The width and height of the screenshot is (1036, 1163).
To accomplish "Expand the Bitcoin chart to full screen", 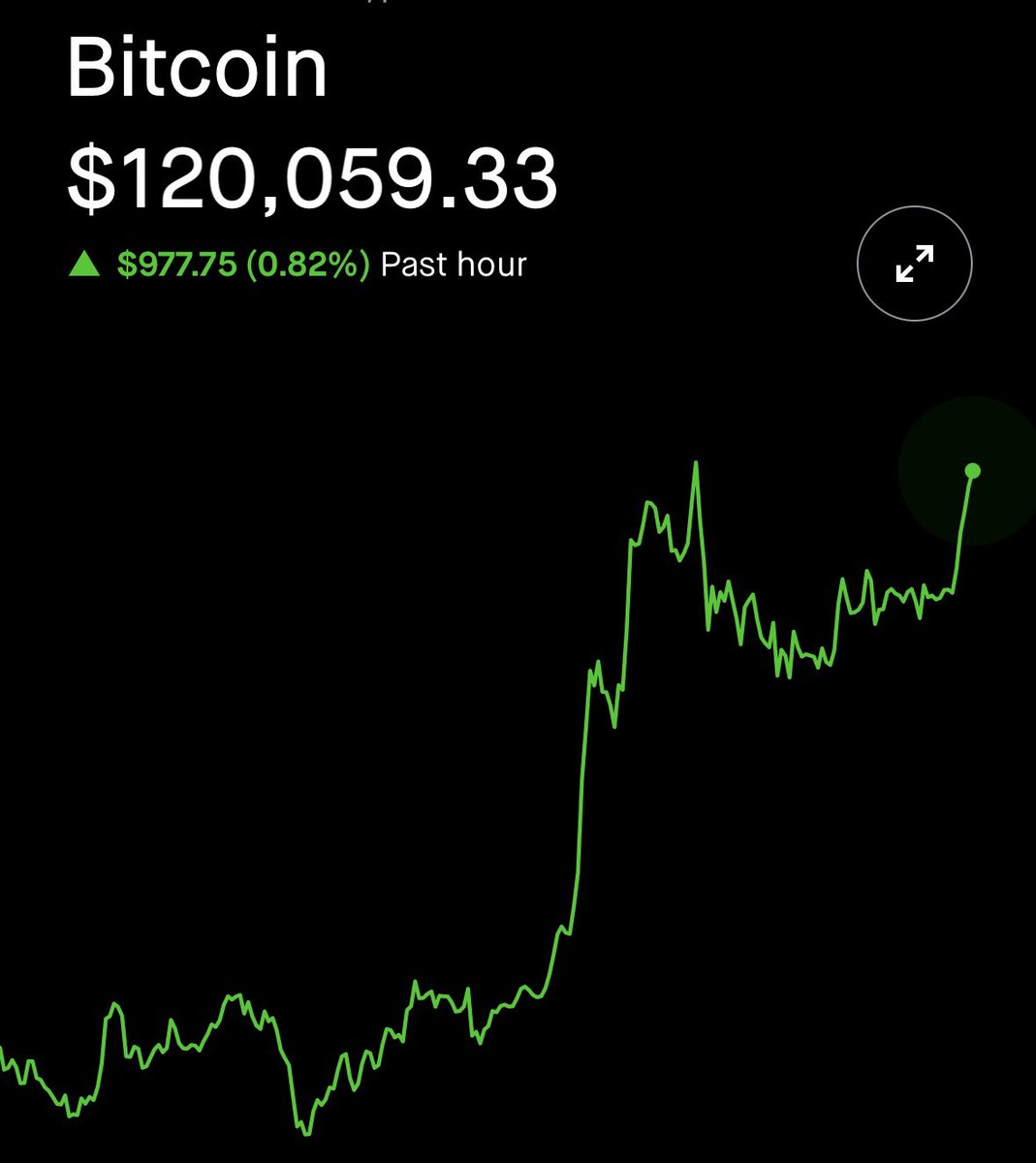I will 914,264.
